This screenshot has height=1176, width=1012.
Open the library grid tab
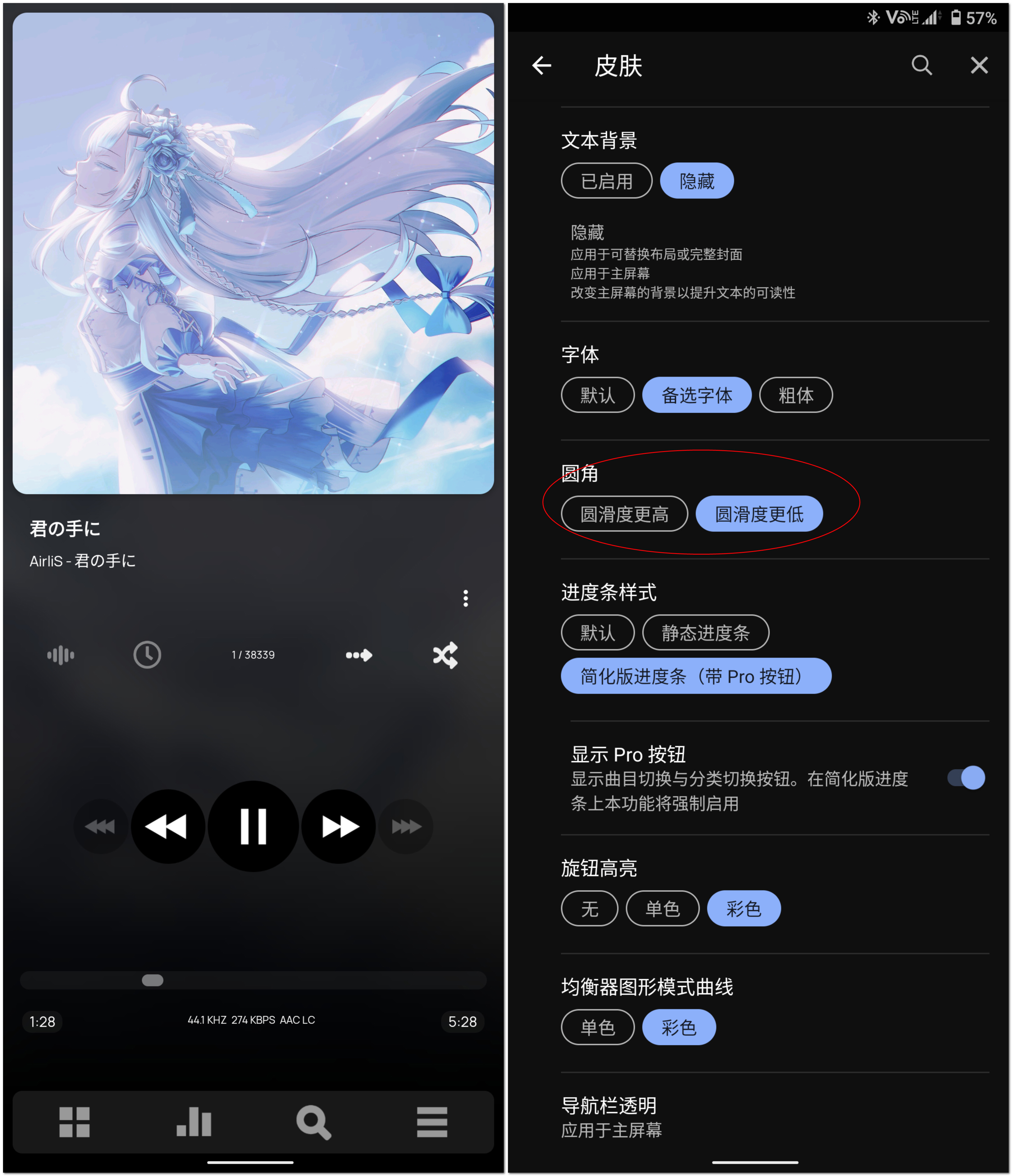pyautogui.click(x=74, y=1122)
